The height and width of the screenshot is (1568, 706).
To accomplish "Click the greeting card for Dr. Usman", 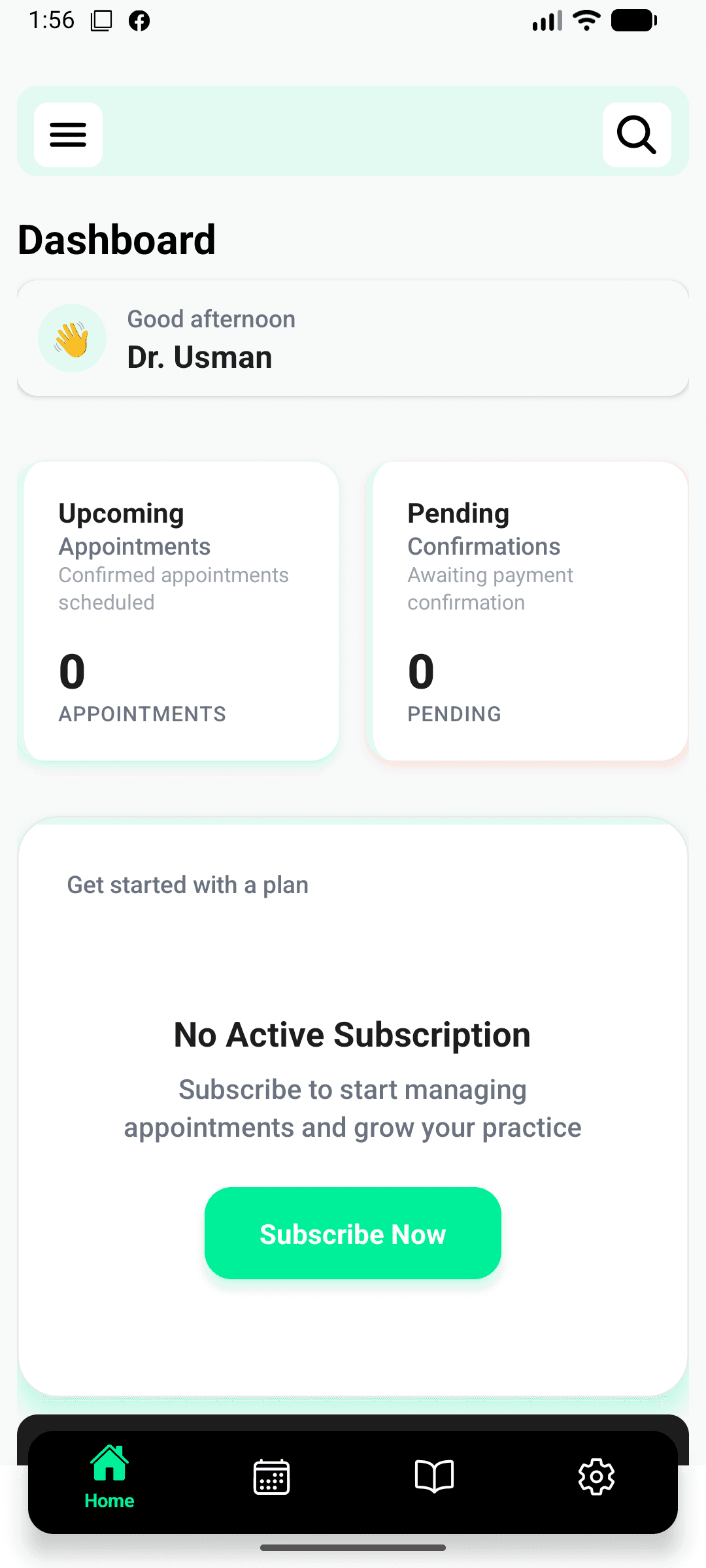I will [x=353, y=338].
